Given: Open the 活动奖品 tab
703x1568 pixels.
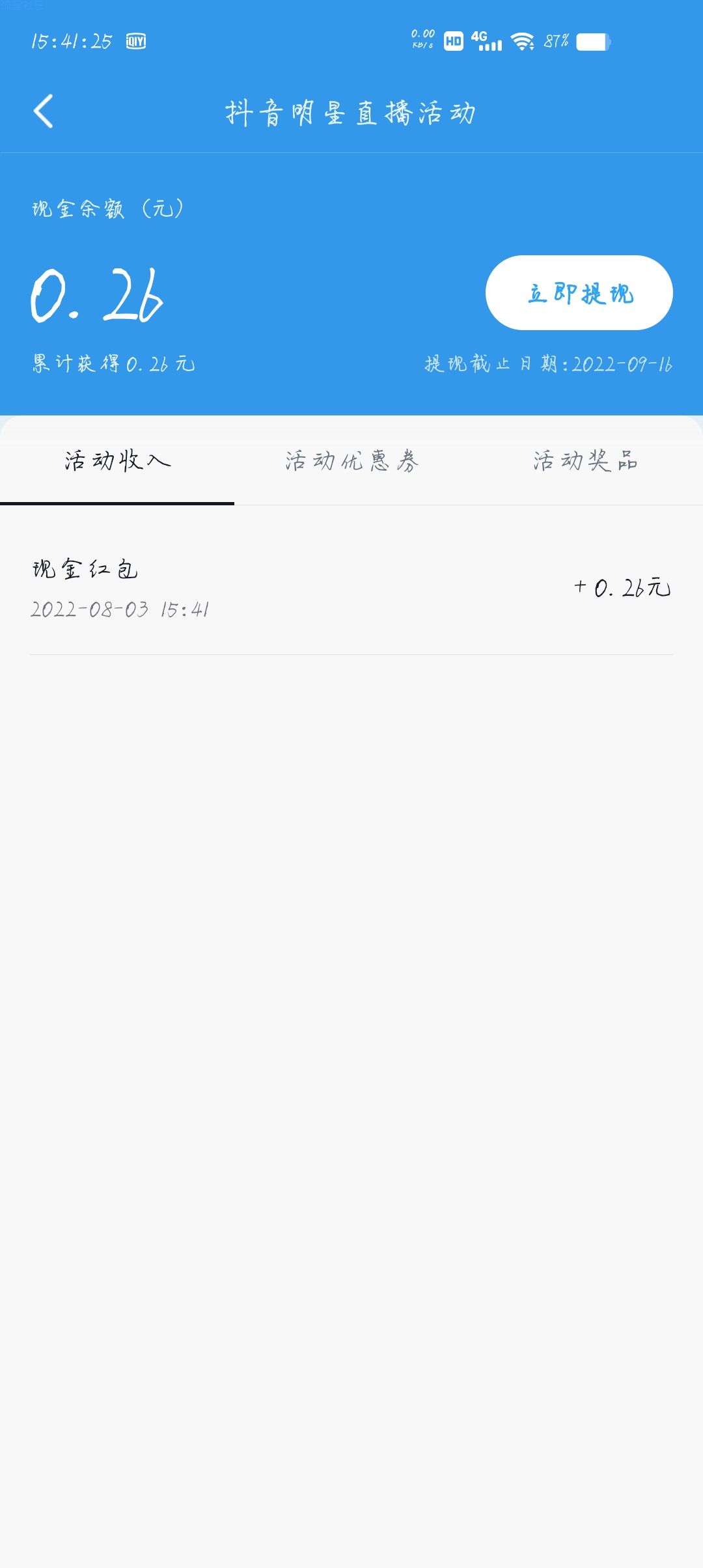Looking at the screenshot, I should (x=585, y=461).
